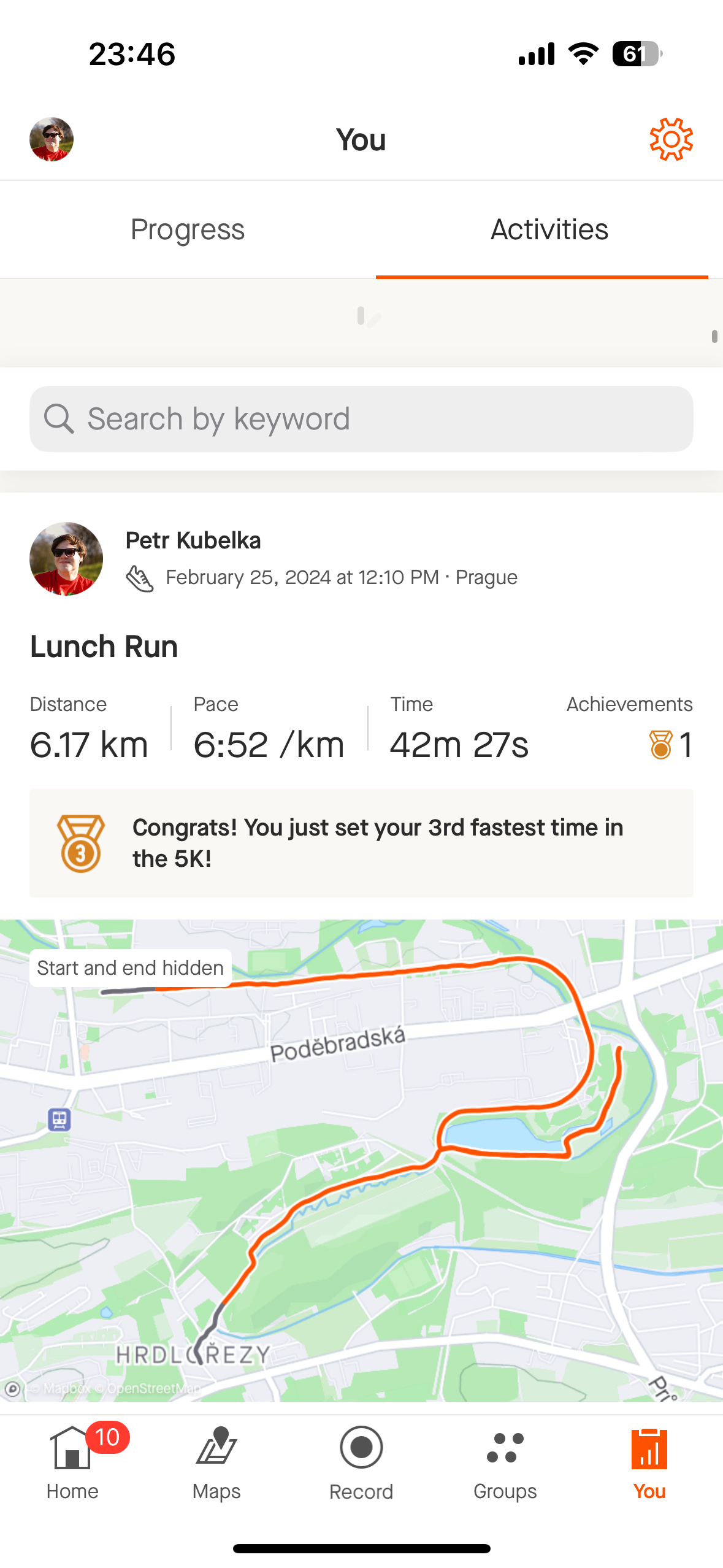Click the achievements trophy icon

point(661,744)
